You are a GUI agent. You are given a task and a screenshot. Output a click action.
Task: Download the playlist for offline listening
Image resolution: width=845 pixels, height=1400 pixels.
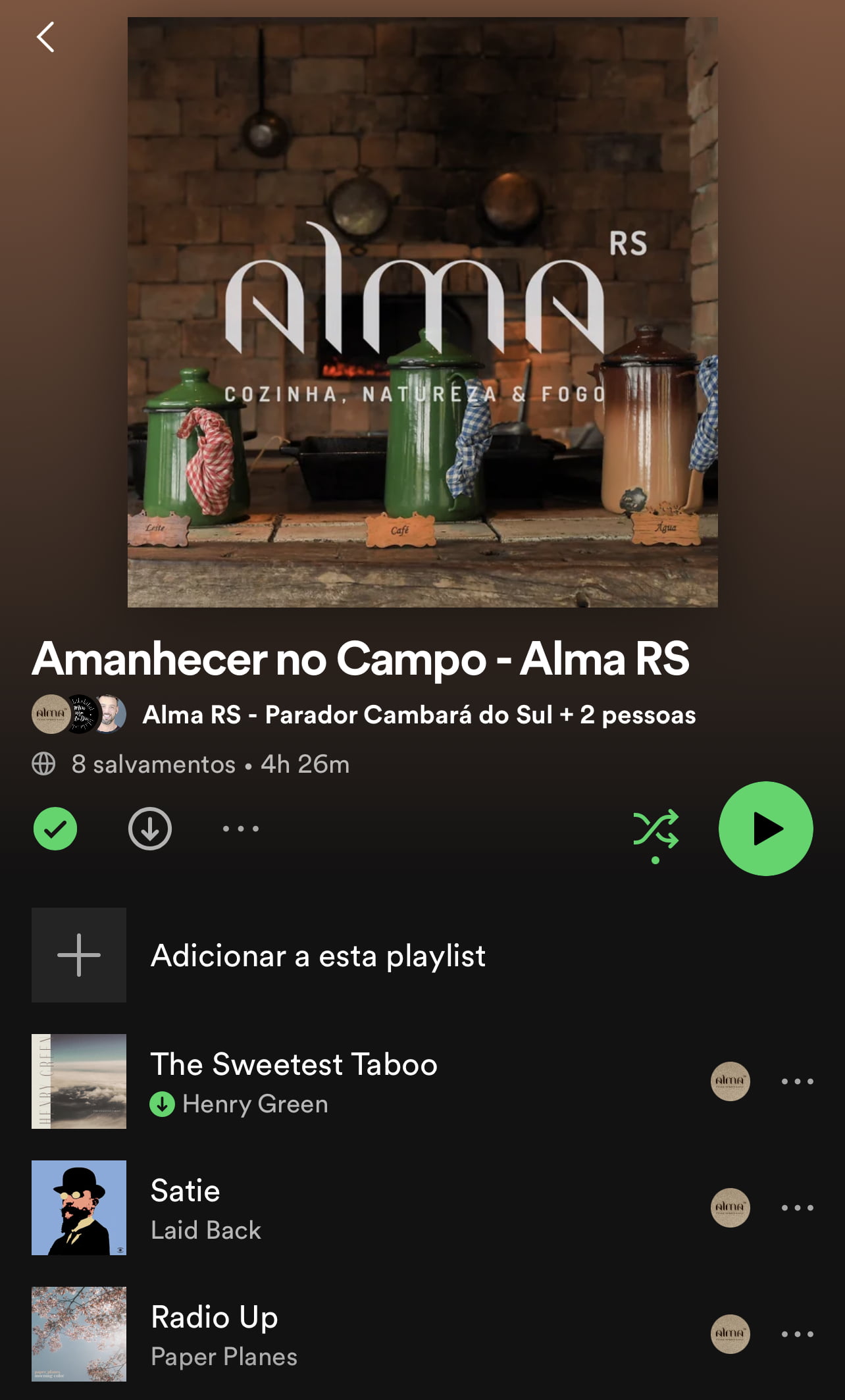coord(150,829)
